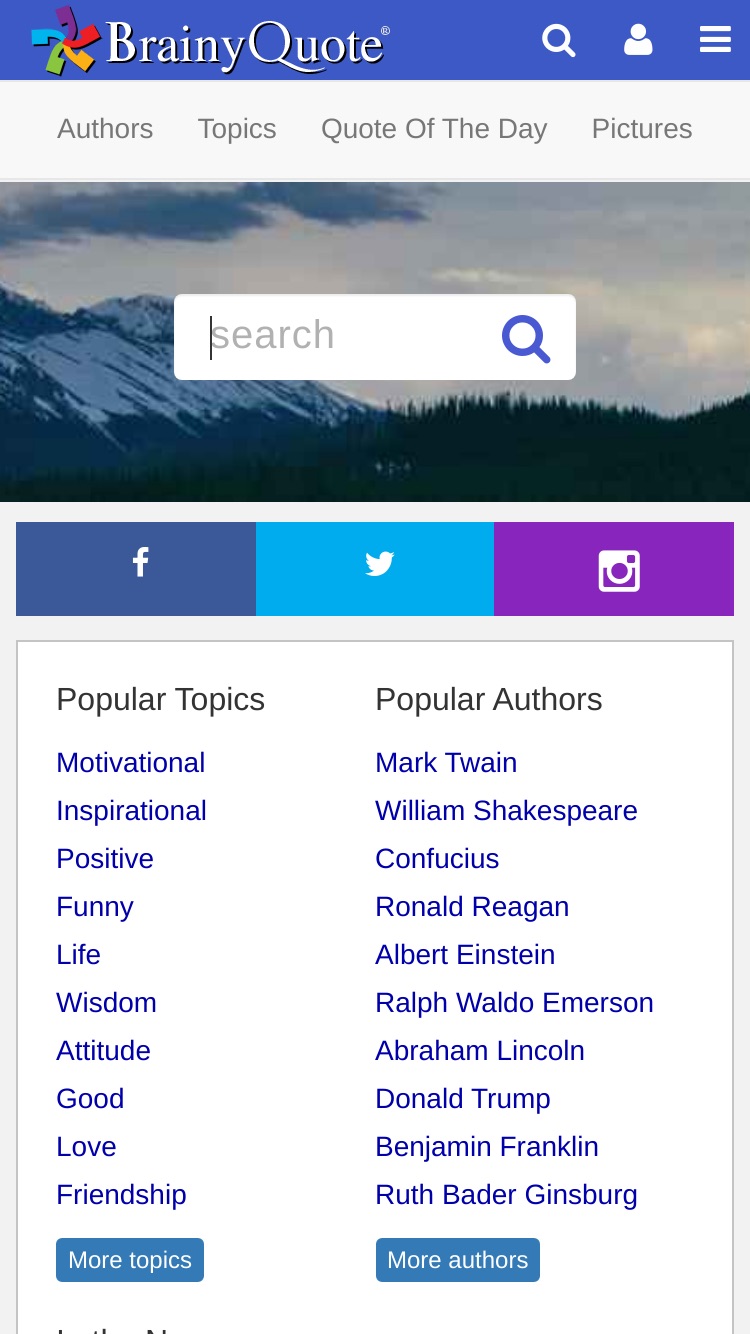
Task: Focus the search text field
Action: (x=340, y=337)
